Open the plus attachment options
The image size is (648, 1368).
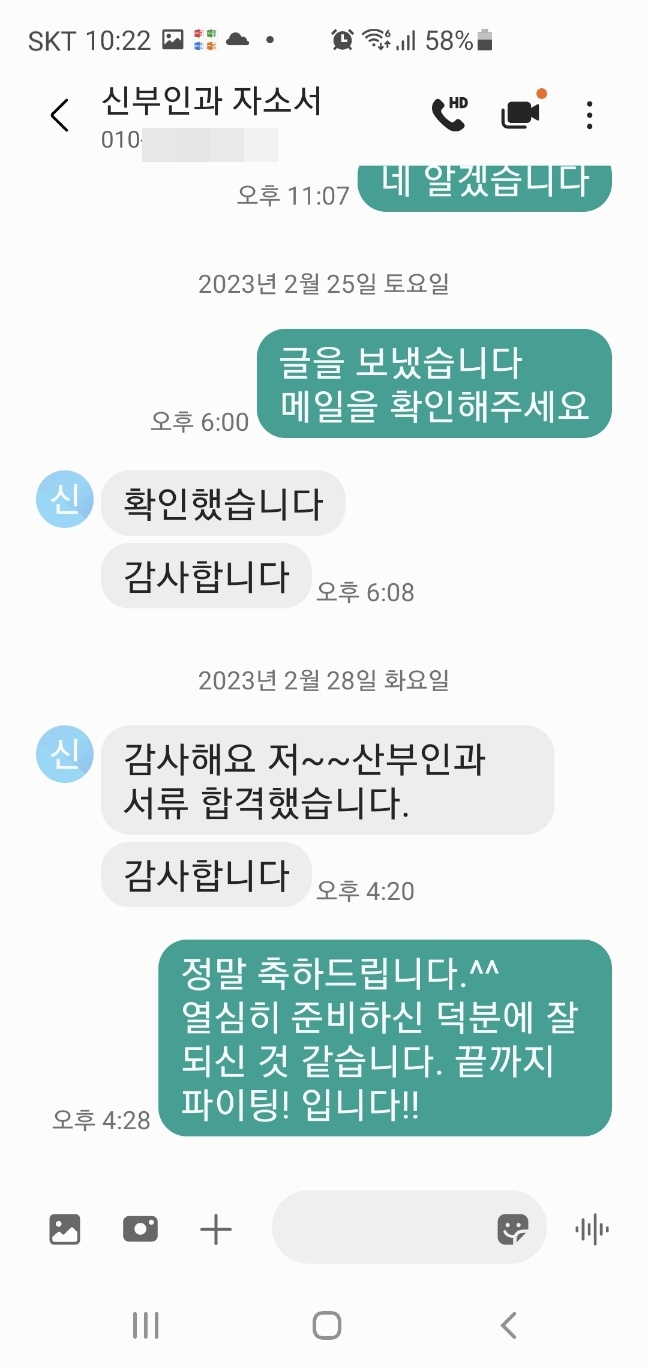215,1229
